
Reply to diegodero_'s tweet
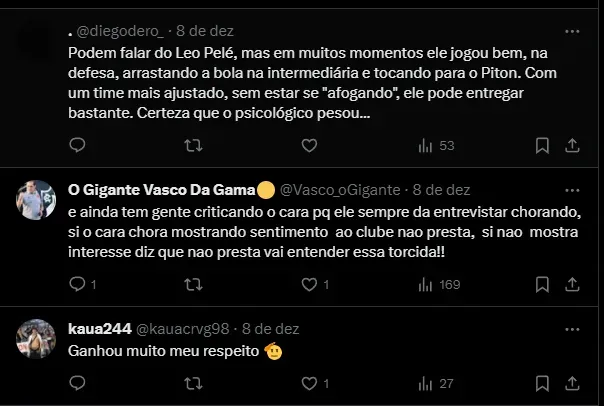pos(78,146)
